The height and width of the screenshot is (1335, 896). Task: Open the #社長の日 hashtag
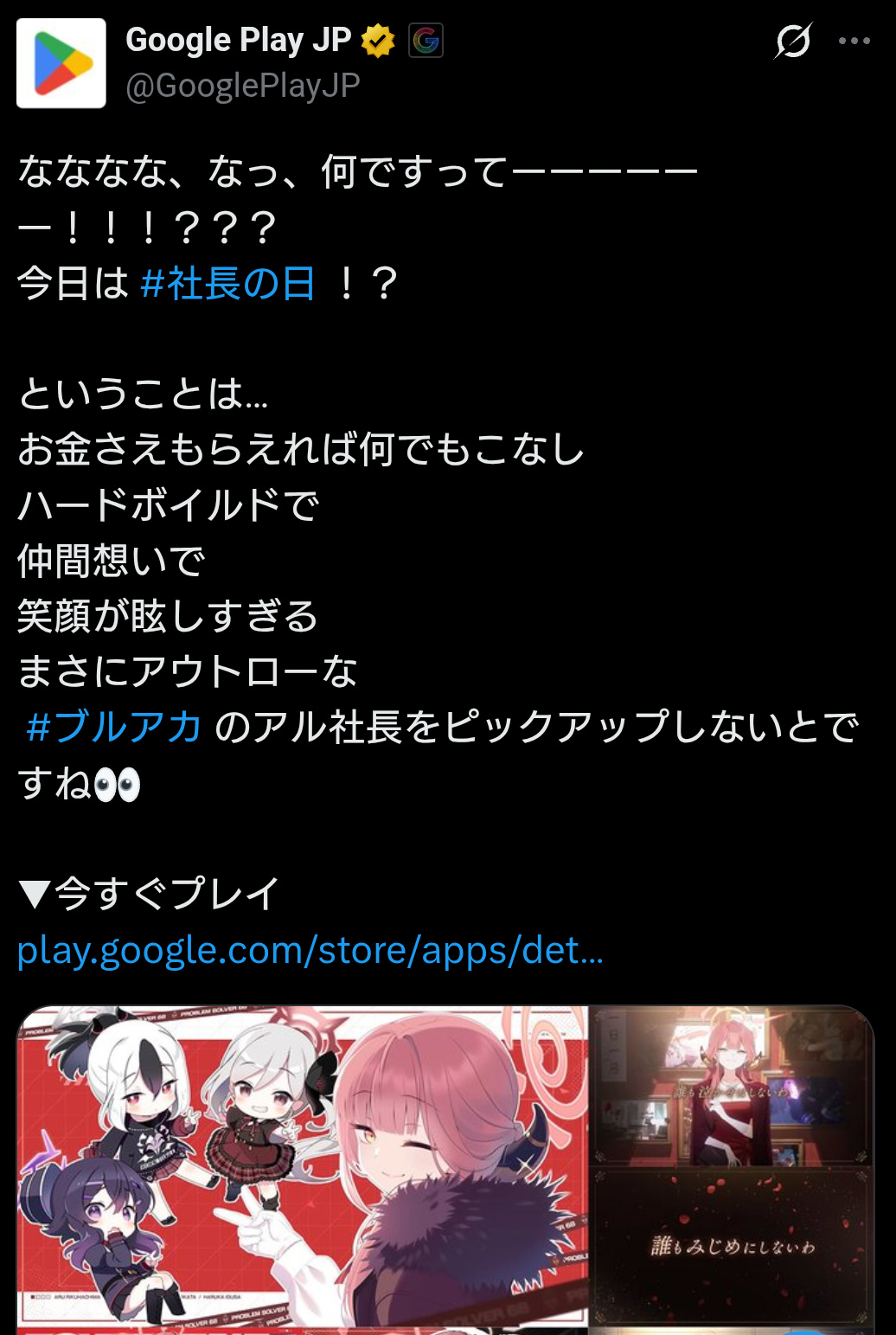tap(228, 283)
